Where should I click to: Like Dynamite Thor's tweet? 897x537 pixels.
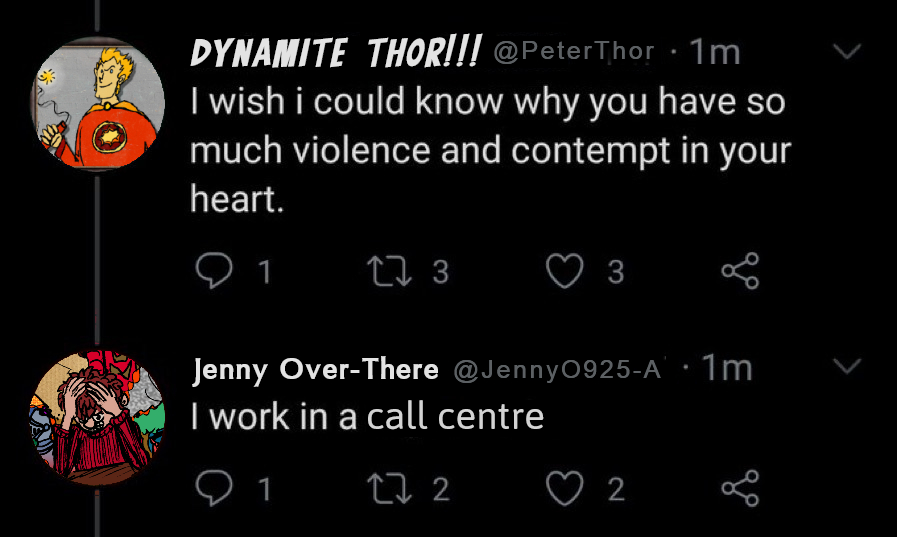point(566,271)
